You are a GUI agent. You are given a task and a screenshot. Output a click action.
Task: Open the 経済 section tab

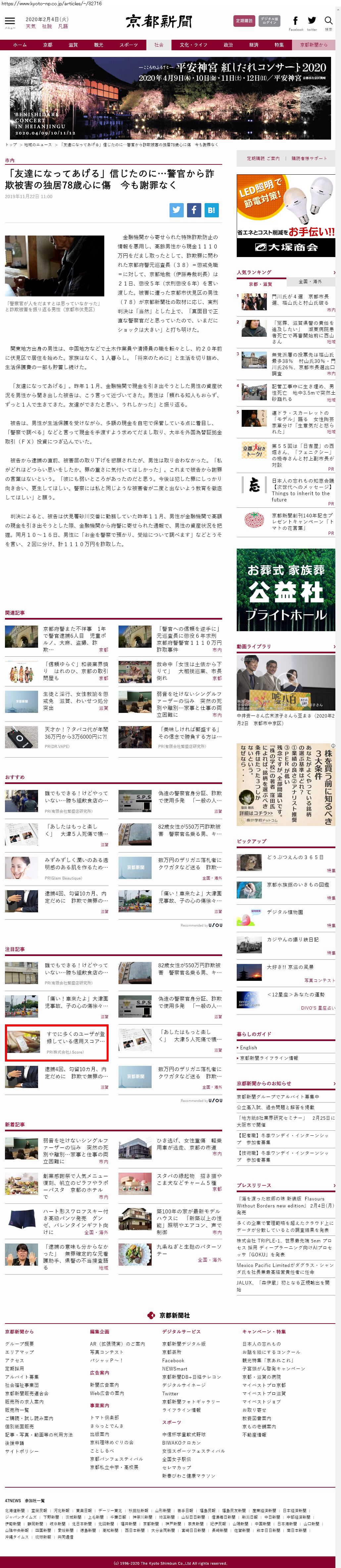(x=253, y=44)
